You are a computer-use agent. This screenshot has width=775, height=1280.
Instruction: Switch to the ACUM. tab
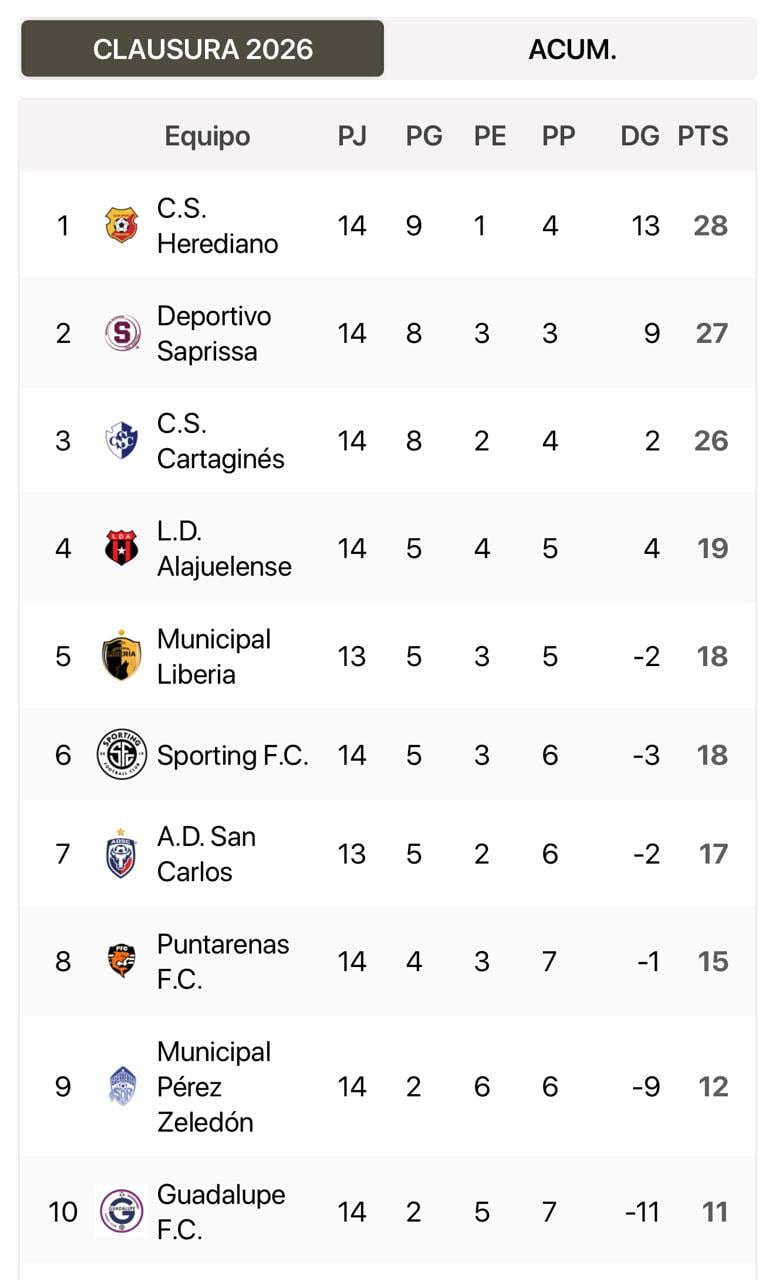571,47
